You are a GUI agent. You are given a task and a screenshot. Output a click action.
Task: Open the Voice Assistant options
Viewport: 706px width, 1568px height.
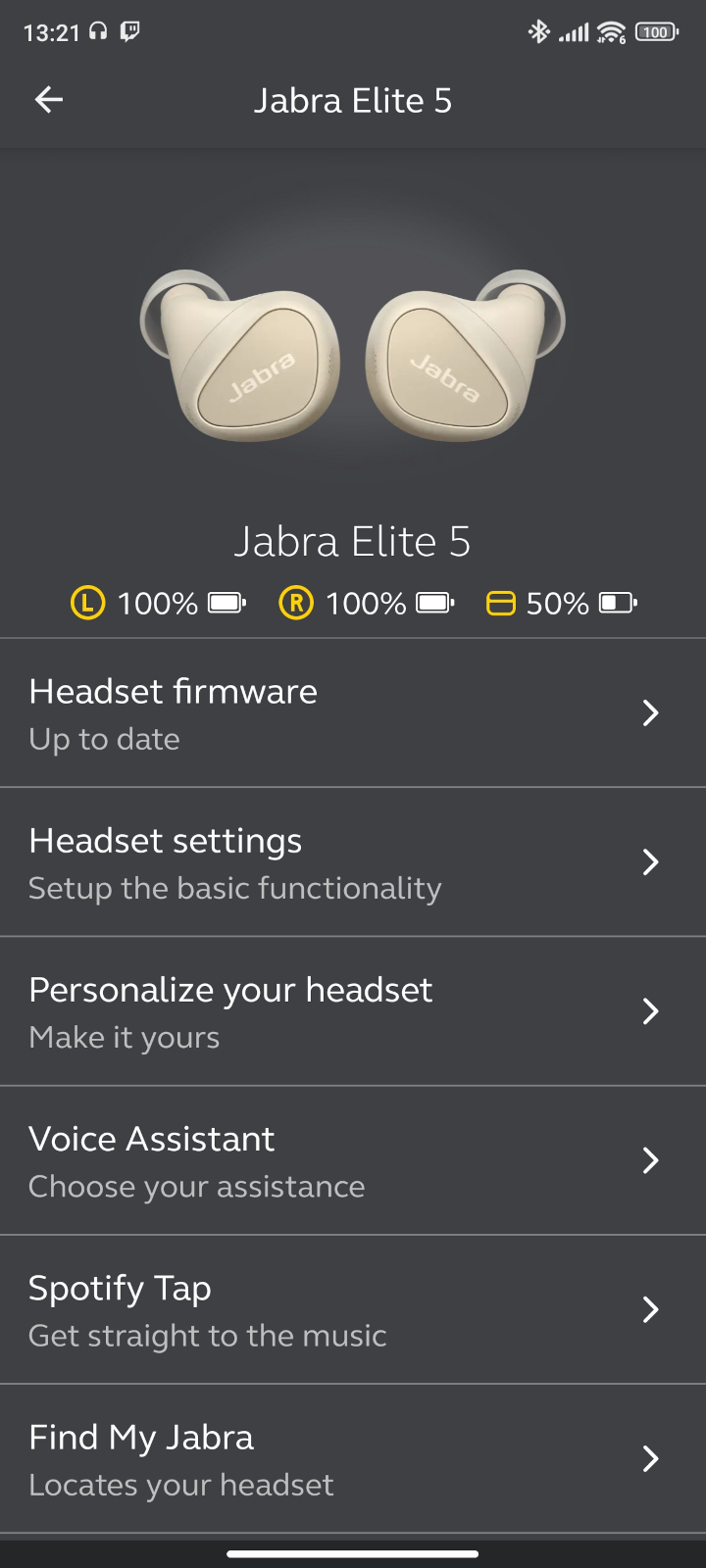coord(353,1159)
